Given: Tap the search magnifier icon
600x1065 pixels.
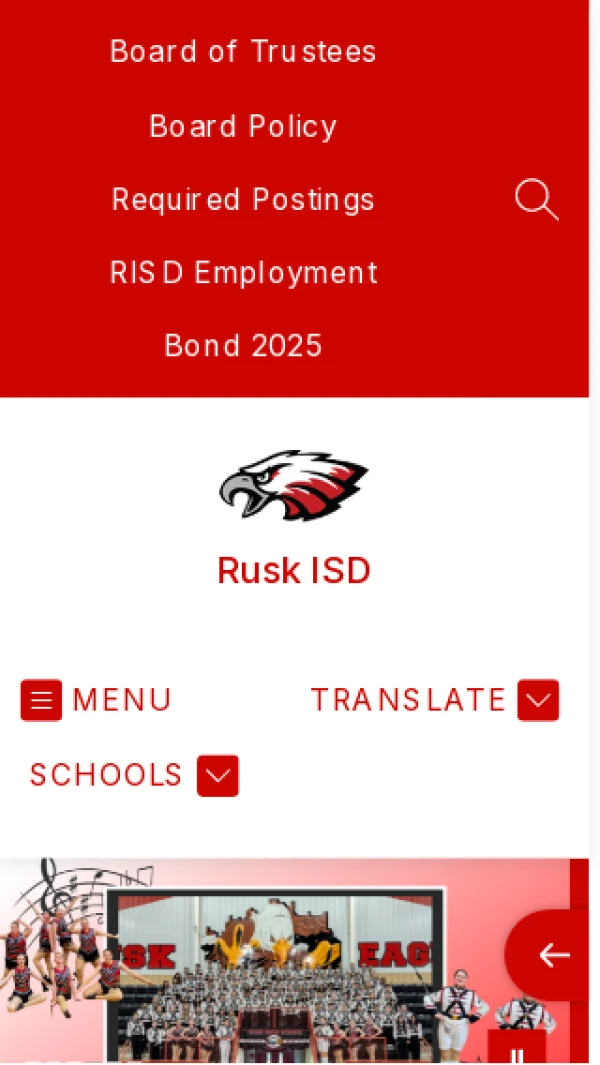Looking at the screenshot, I should [x=536, y=200].
